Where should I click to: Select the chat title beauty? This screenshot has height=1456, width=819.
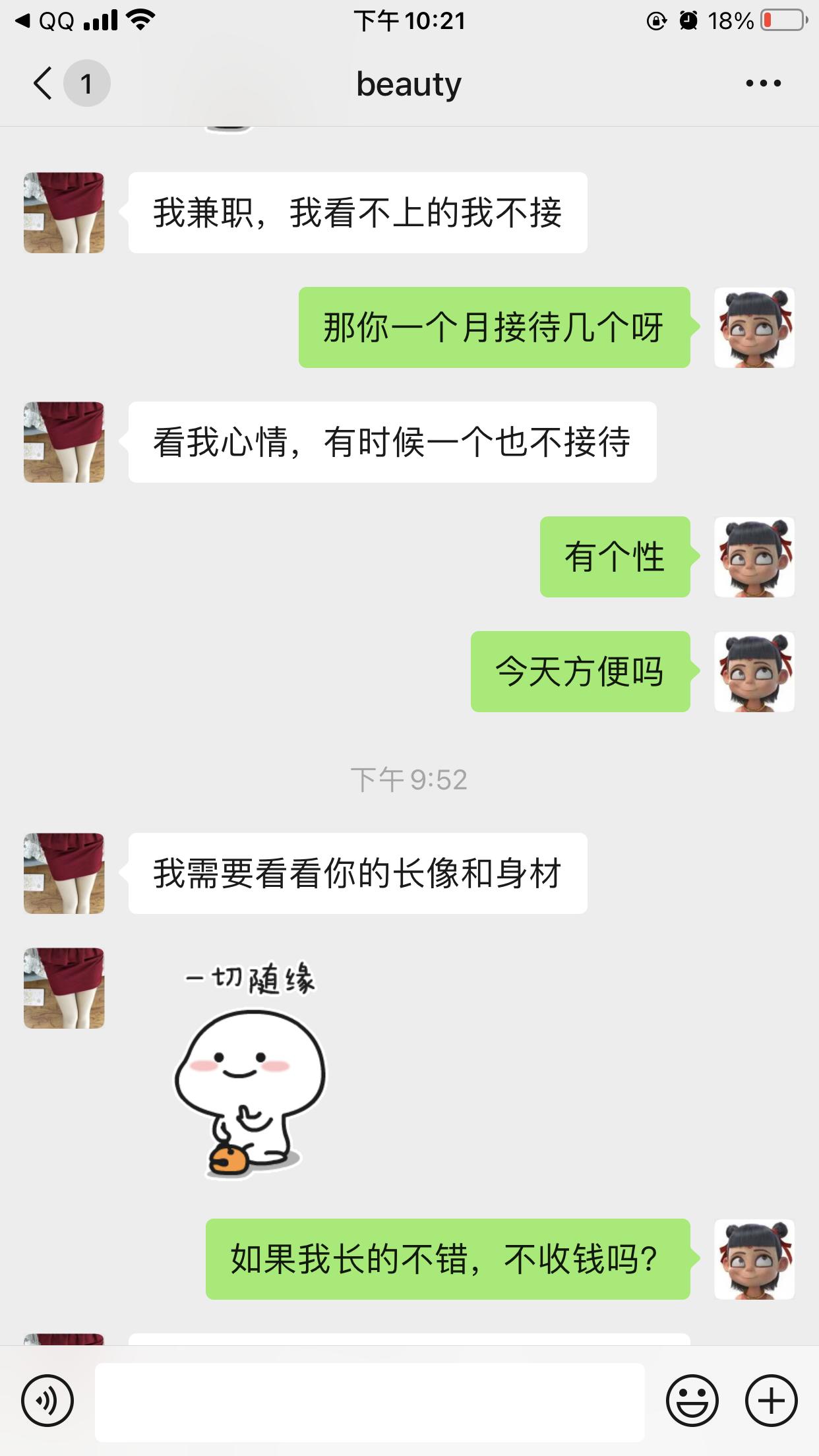408,83
